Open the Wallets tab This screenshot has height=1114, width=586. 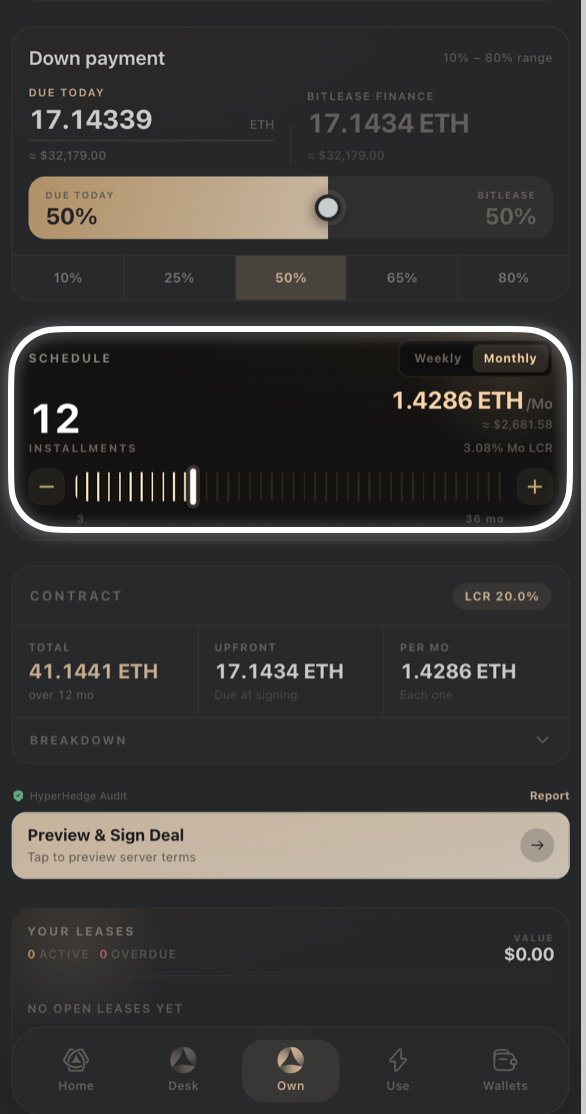pos(505,1070)
